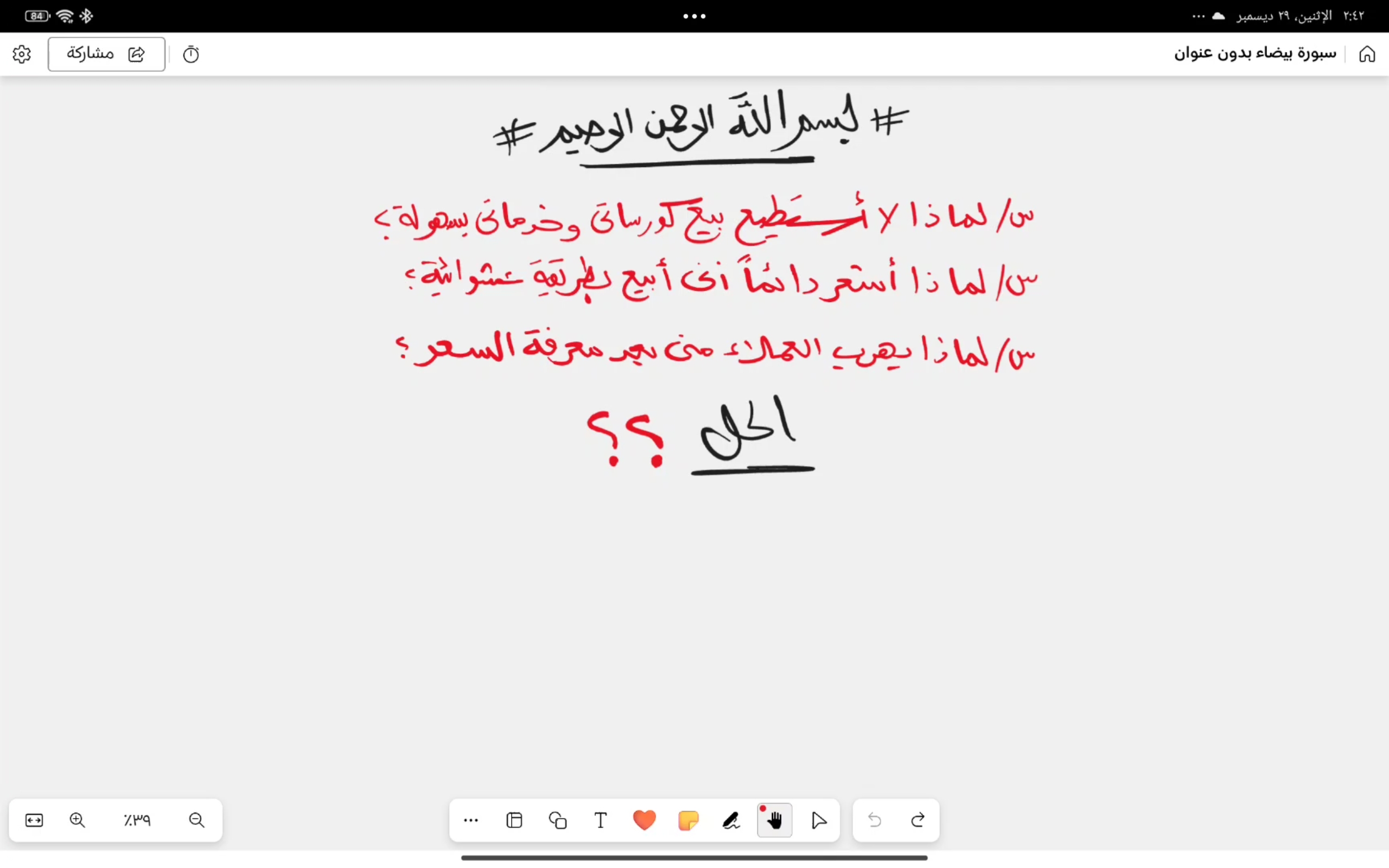The image size is (1389, 868).
Task: Tap the fit-to-screen icon
Action: (x=34, y=820)
